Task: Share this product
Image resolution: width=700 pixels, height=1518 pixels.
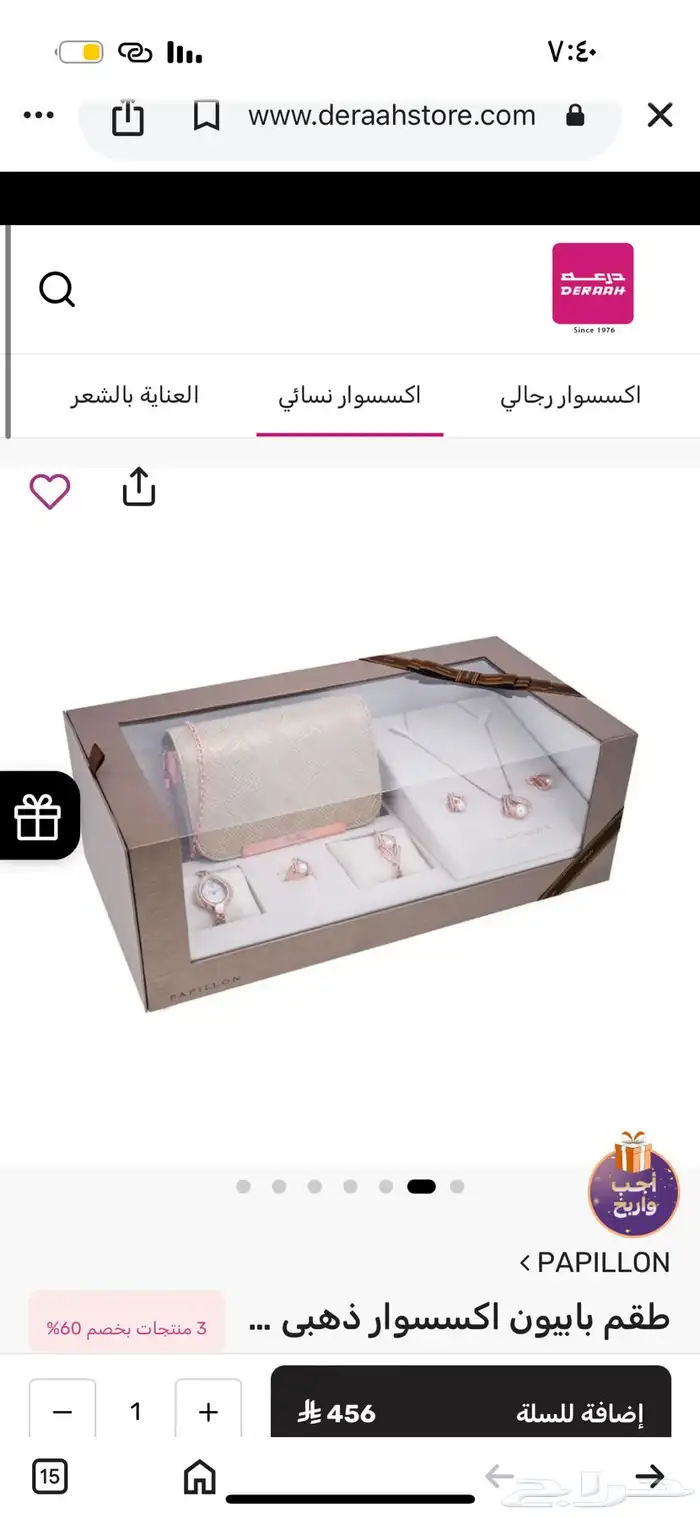Action: 139,487
